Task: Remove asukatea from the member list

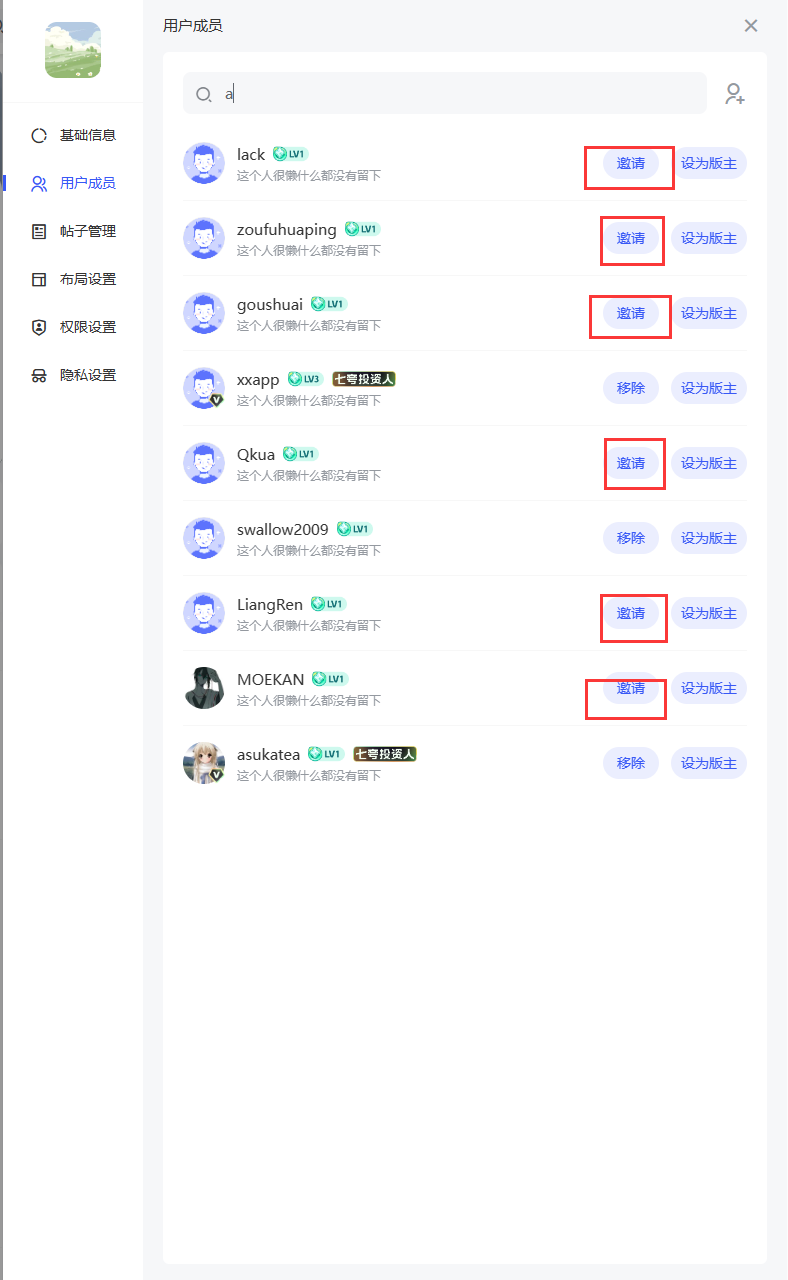Action: coord(631,763)
